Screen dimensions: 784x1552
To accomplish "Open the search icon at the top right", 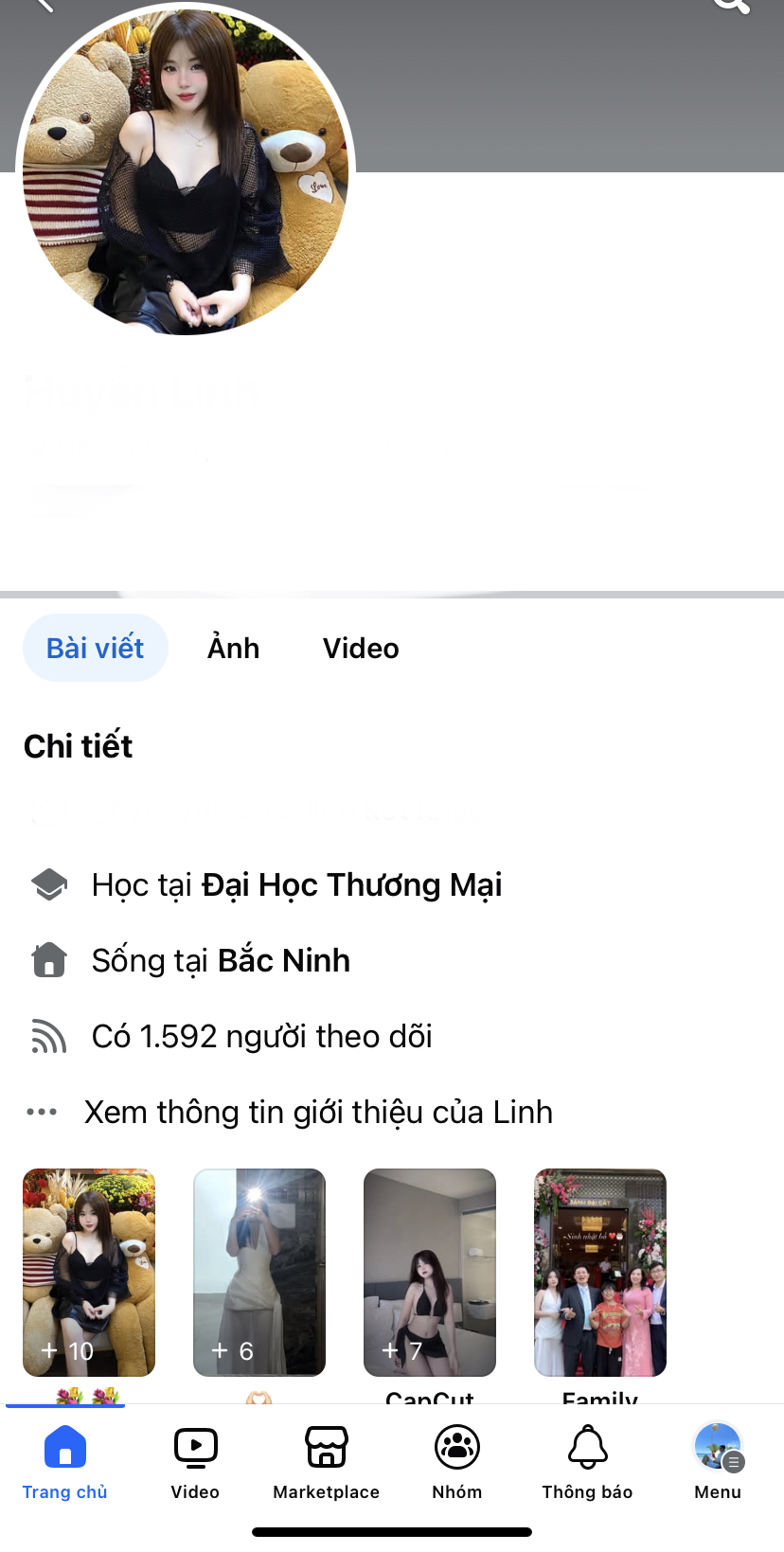I will coord(732,5).
